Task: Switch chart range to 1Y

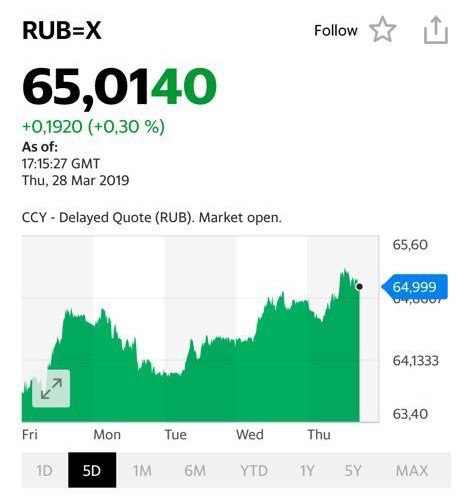Action: 307,471
